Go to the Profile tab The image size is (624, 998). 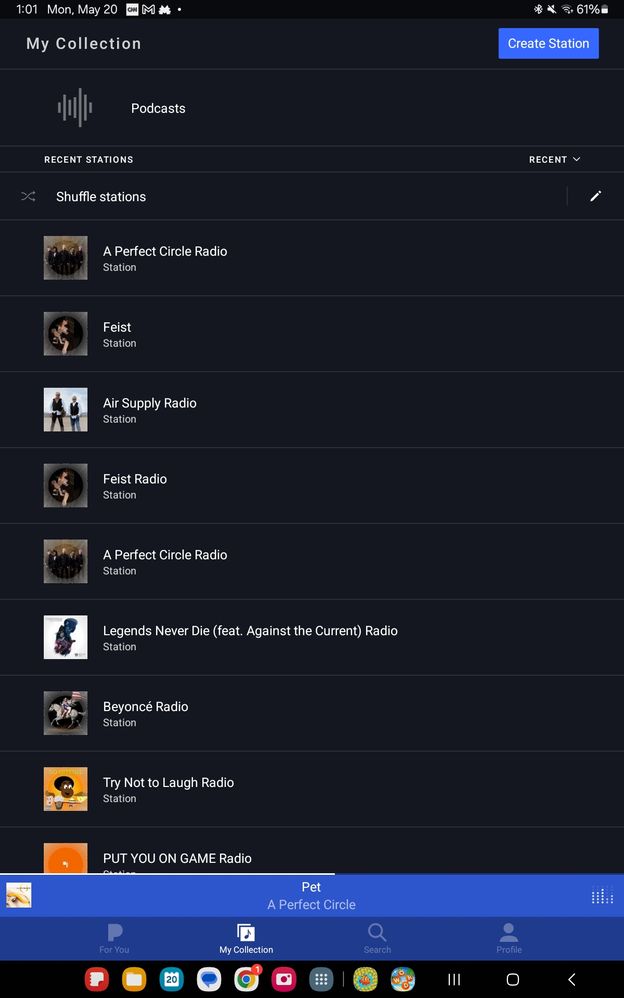tap(509, 939)
